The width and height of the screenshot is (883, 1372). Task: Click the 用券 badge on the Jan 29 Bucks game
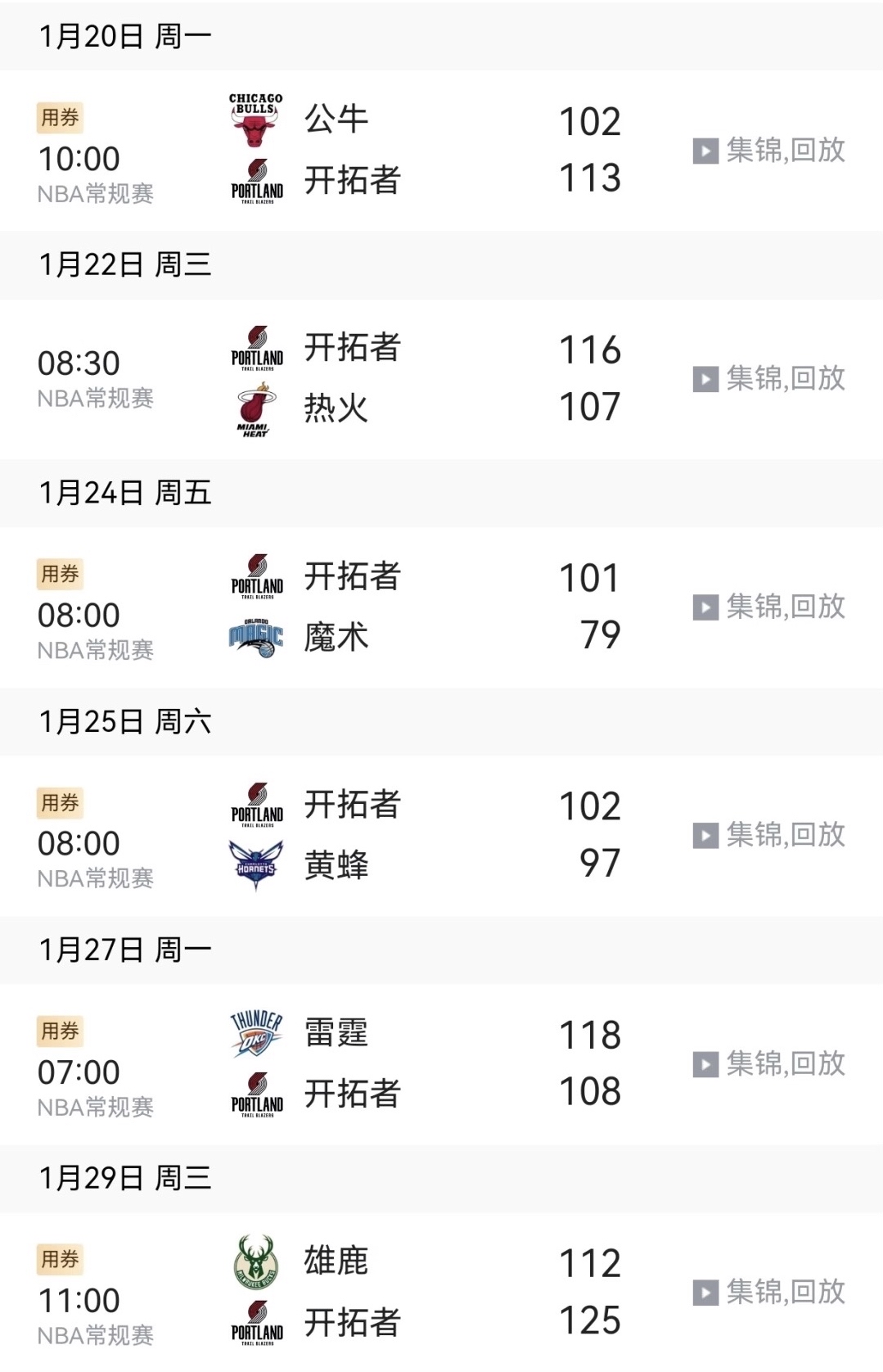[60, 1261]
